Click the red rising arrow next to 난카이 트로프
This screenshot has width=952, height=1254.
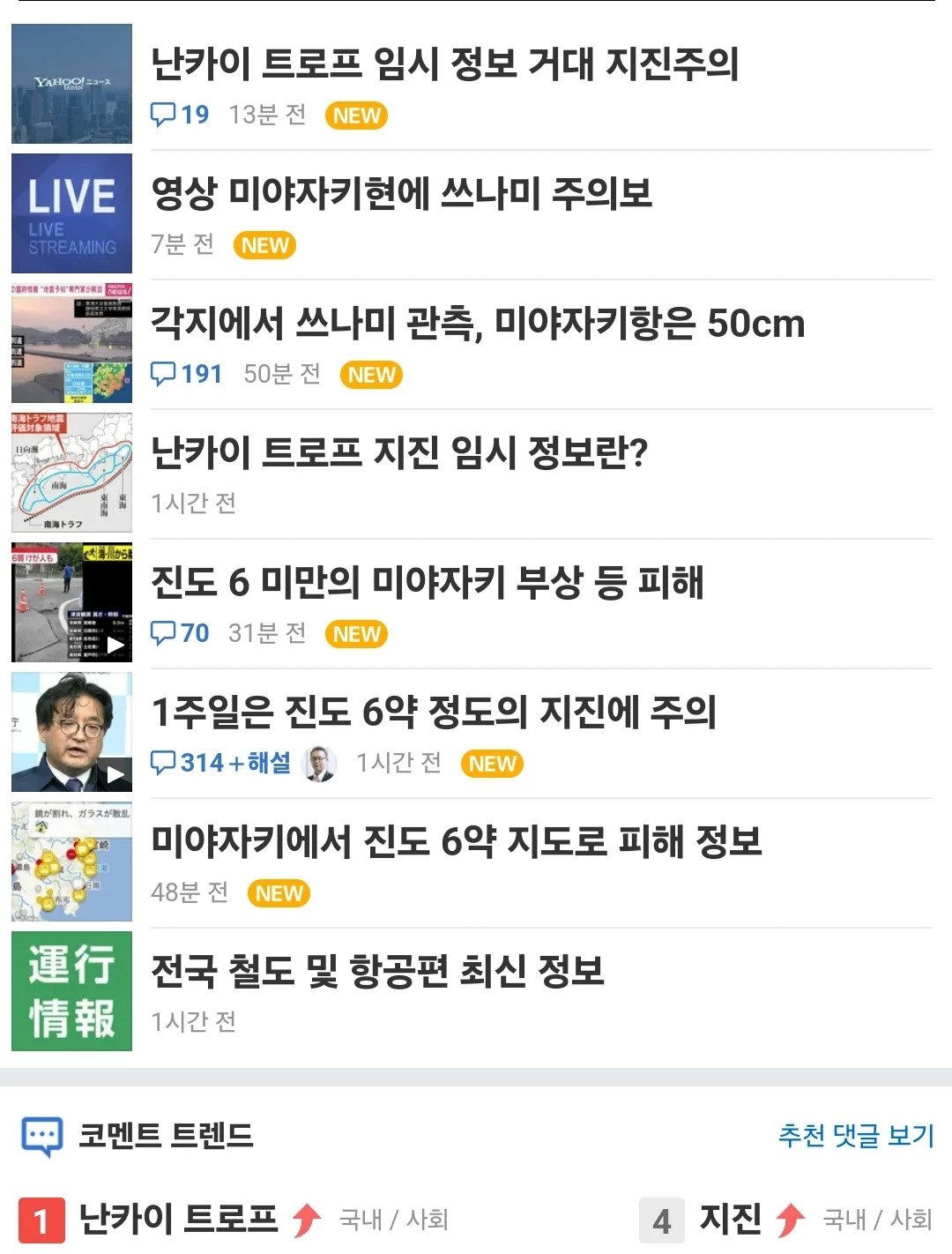pos(307,1220)
